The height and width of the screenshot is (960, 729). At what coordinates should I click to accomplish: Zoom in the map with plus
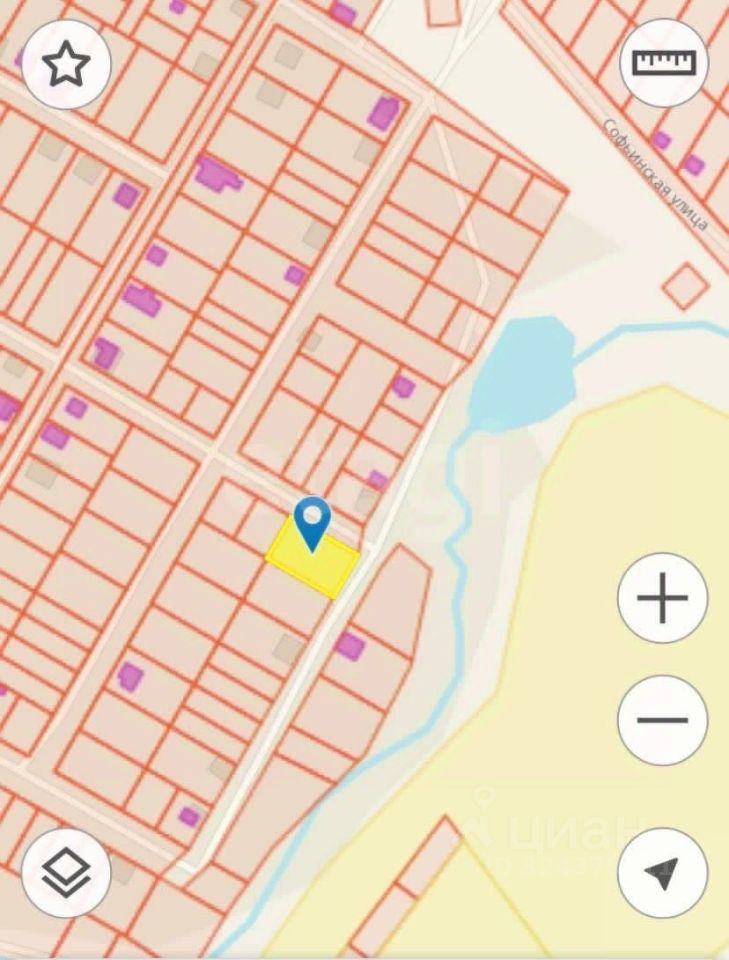point(663,599)
